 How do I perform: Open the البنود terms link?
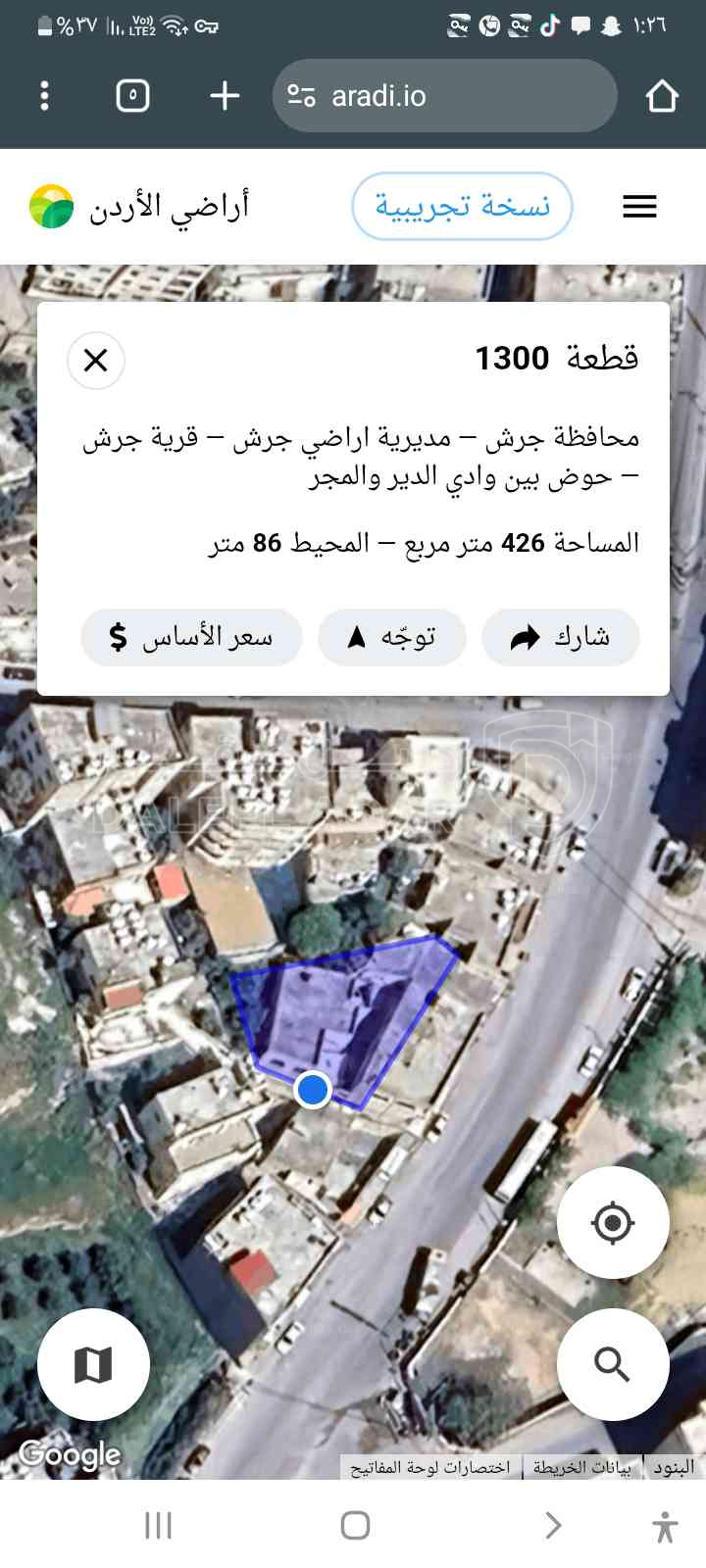674,1467
